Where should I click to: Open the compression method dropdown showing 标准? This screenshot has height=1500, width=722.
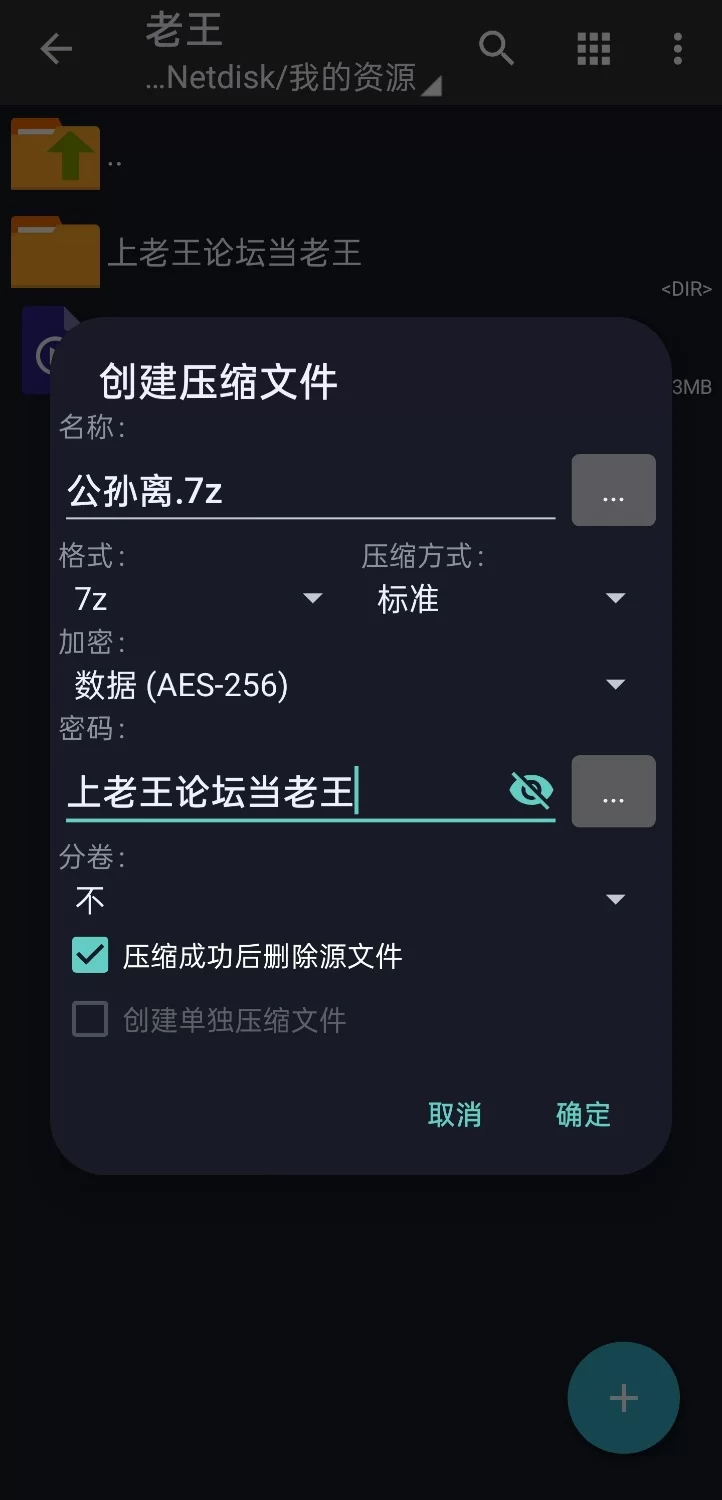502,599
